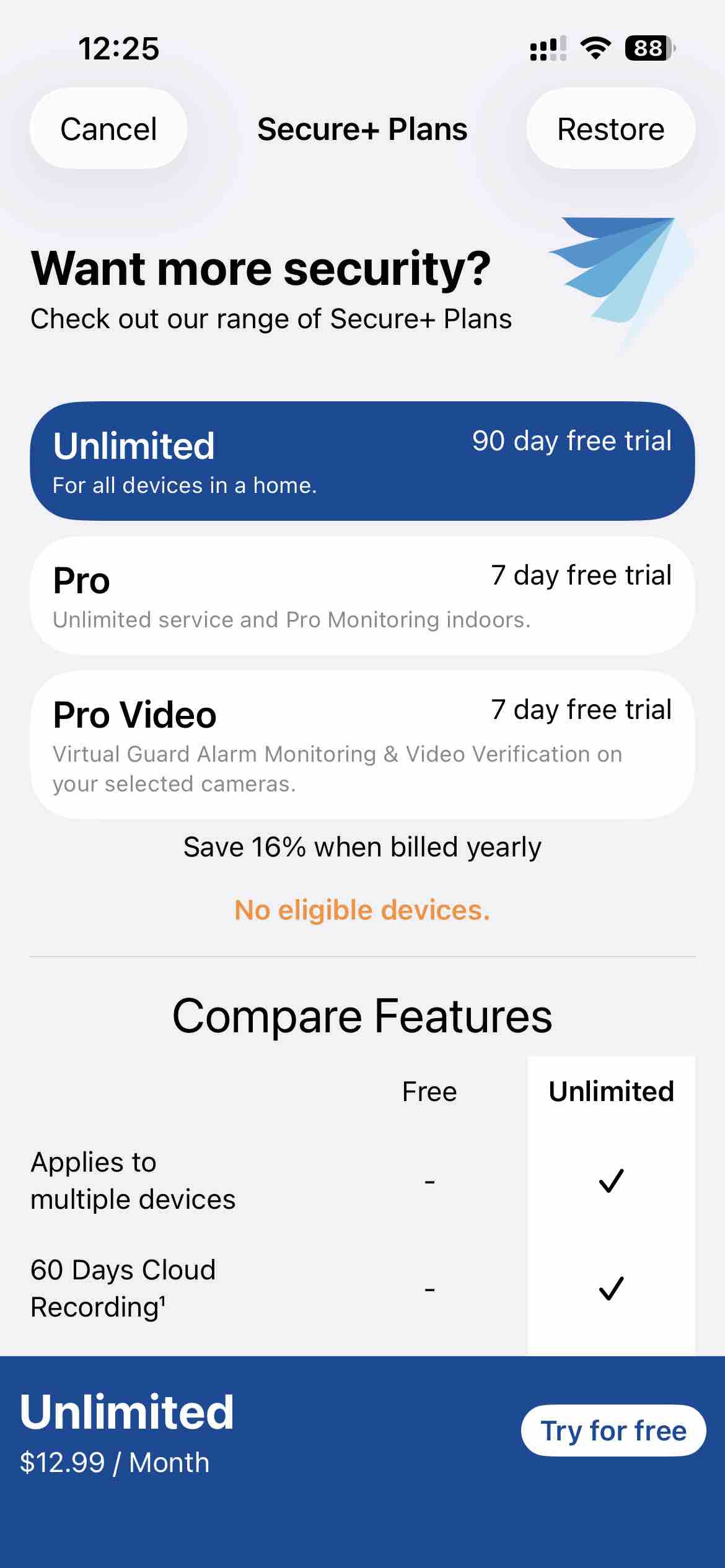The height and width of the screenshot is (1568, 725).
Task: Tap Try for free button
Action: (613, 1431)
